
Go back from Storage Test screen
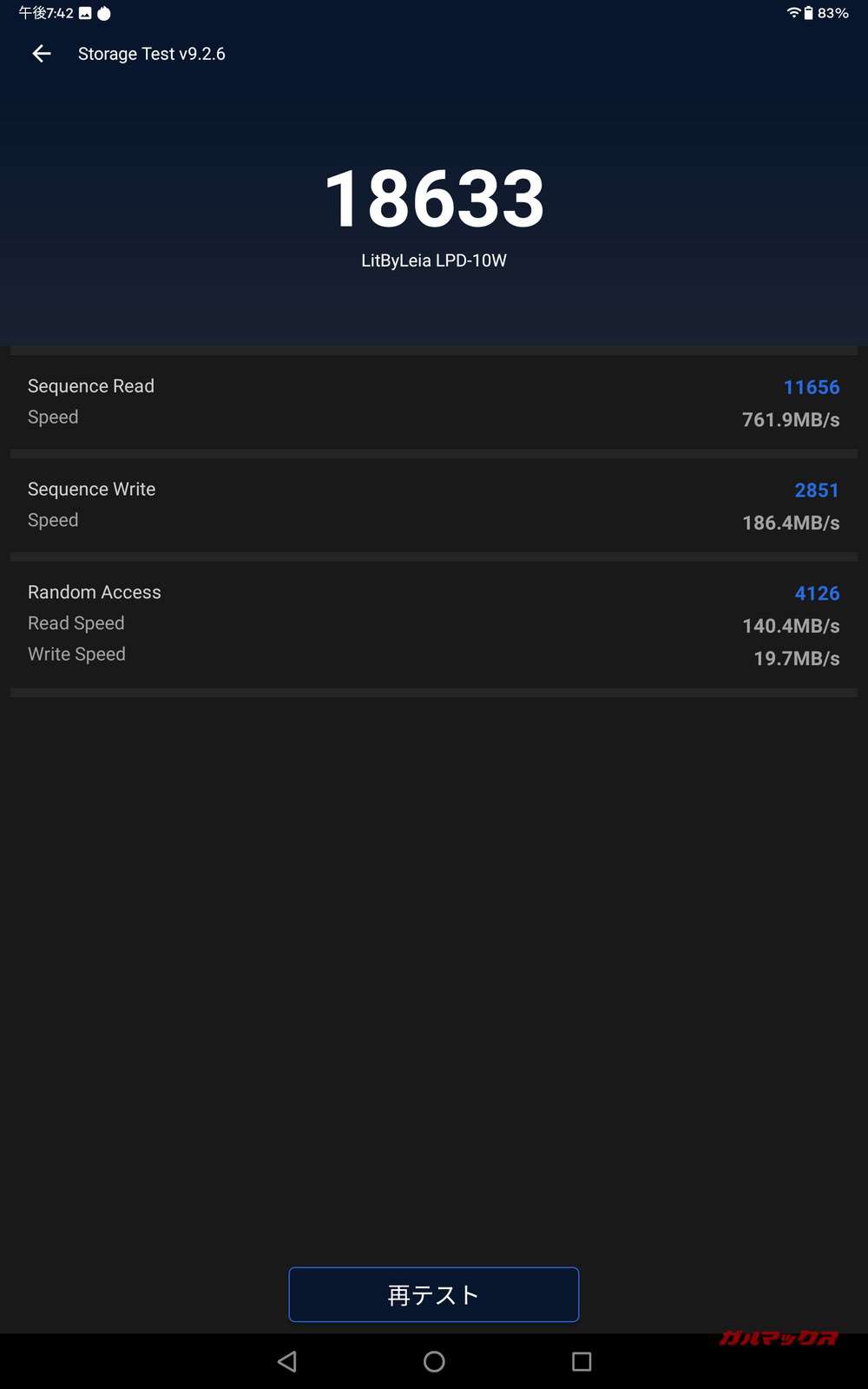pyautogui.click(x=42, y=54)
